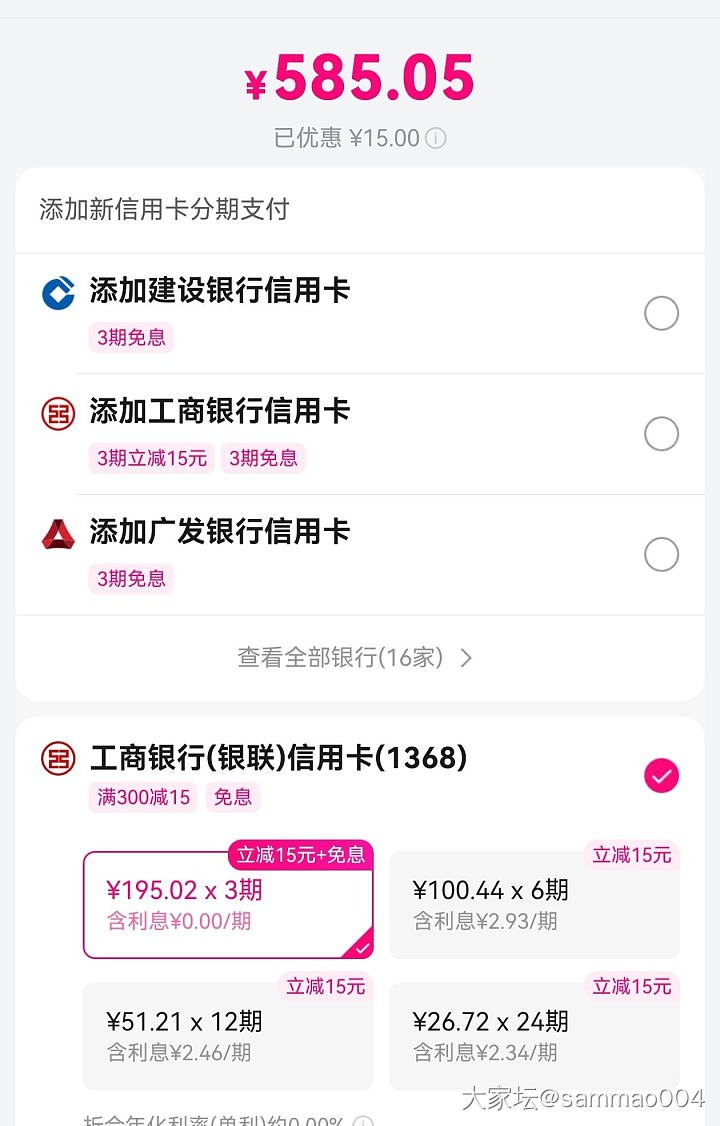This screenshot has width=720, height=1126.
Task: Open the info icon beside 已优惠 ¥15.00
Action: [x=436, y=138]
